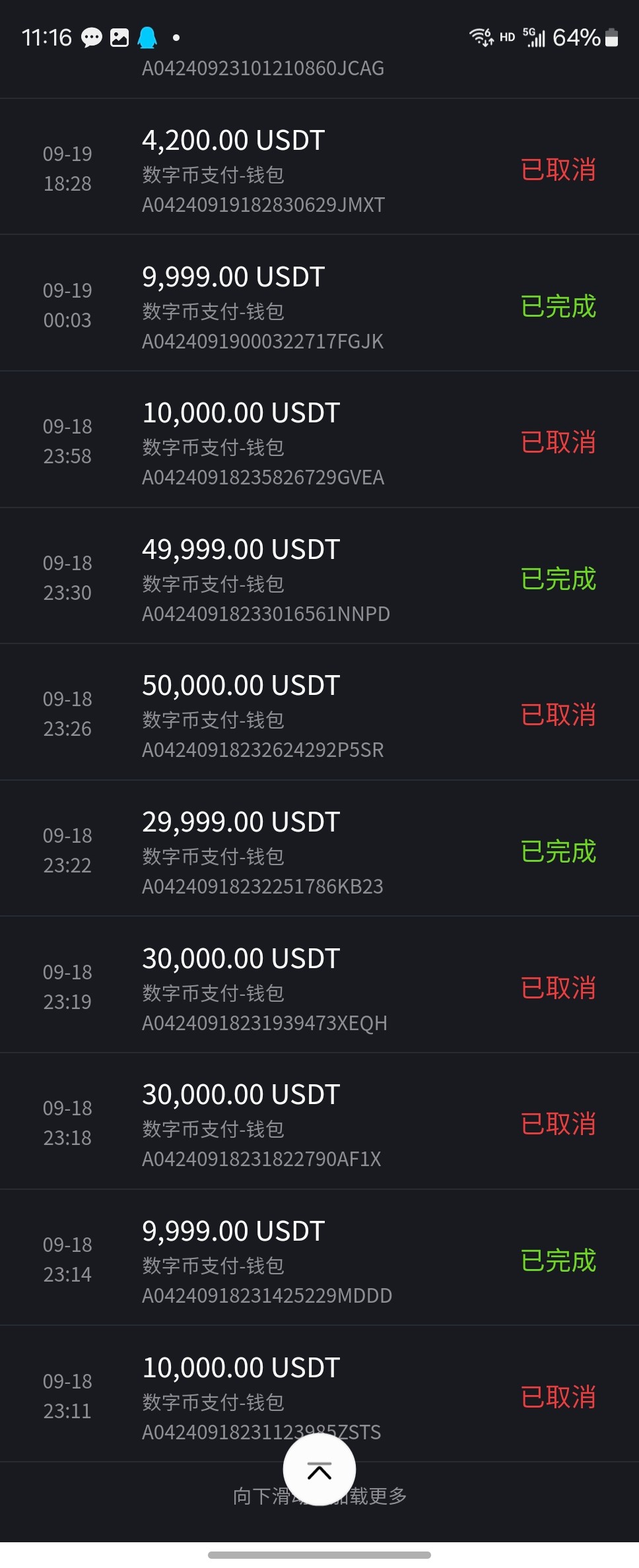Open the completed 49,999.00 USDT order

pyautogui.click(x=319, y=579)
